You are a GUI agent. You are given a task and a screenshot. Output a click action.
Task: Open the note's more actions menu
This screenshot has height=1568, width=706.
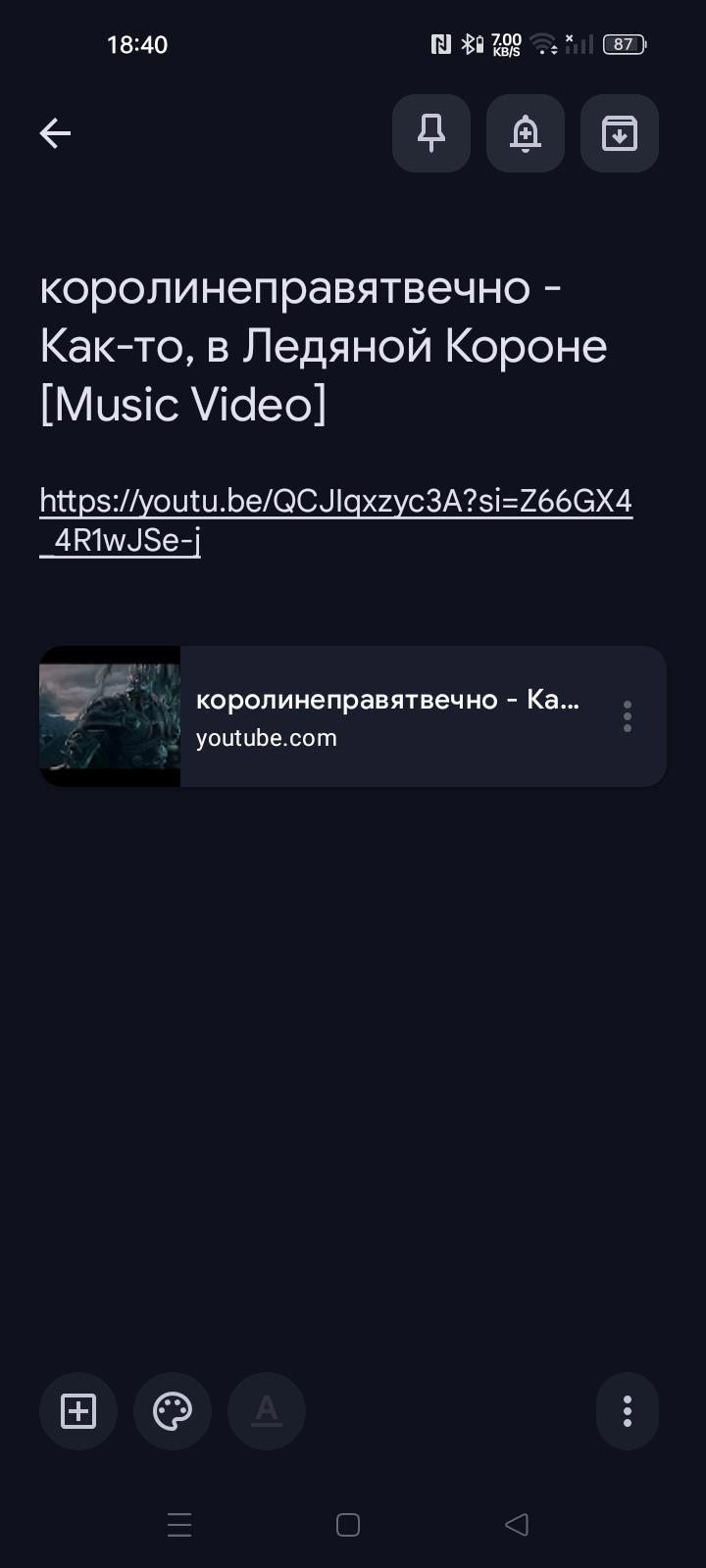point(628,1411)
